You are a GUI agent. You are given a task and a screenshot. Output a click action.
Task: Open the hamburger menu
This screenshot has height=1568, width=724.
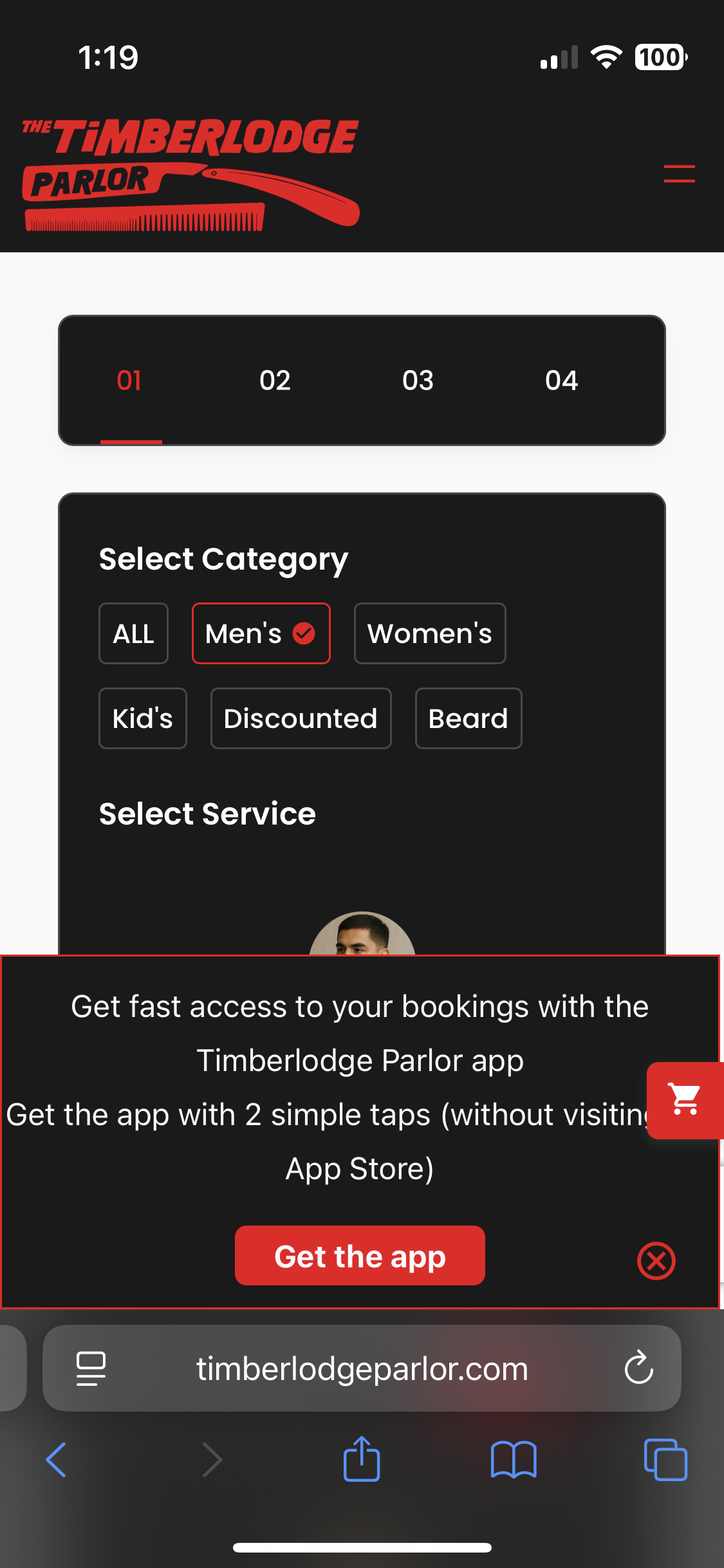click(679, 174)
